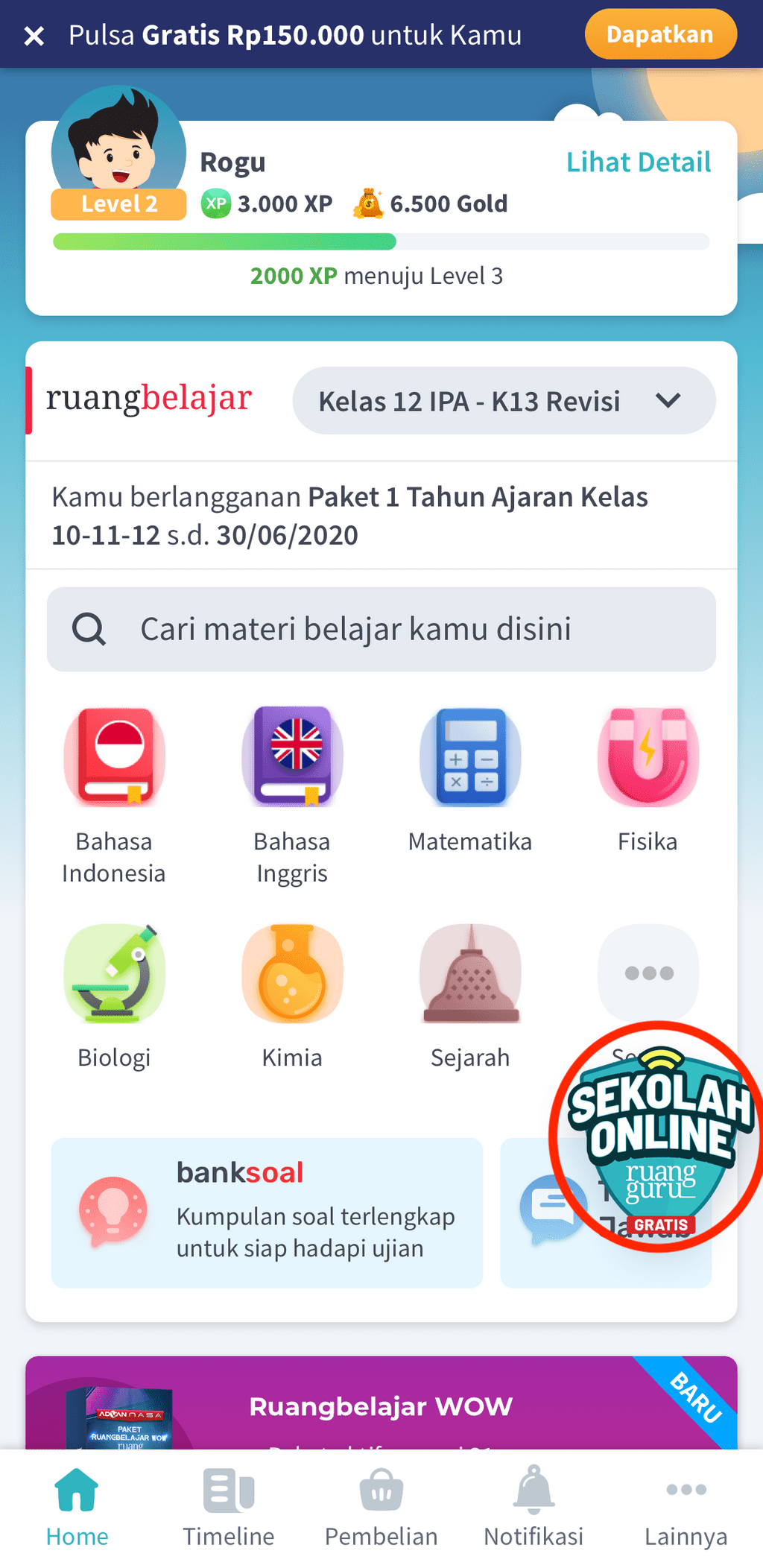Switch to the Timeline tab
Image resolution: width=763 pixels, height=1568 pixels.
(x=229, y=1507)
